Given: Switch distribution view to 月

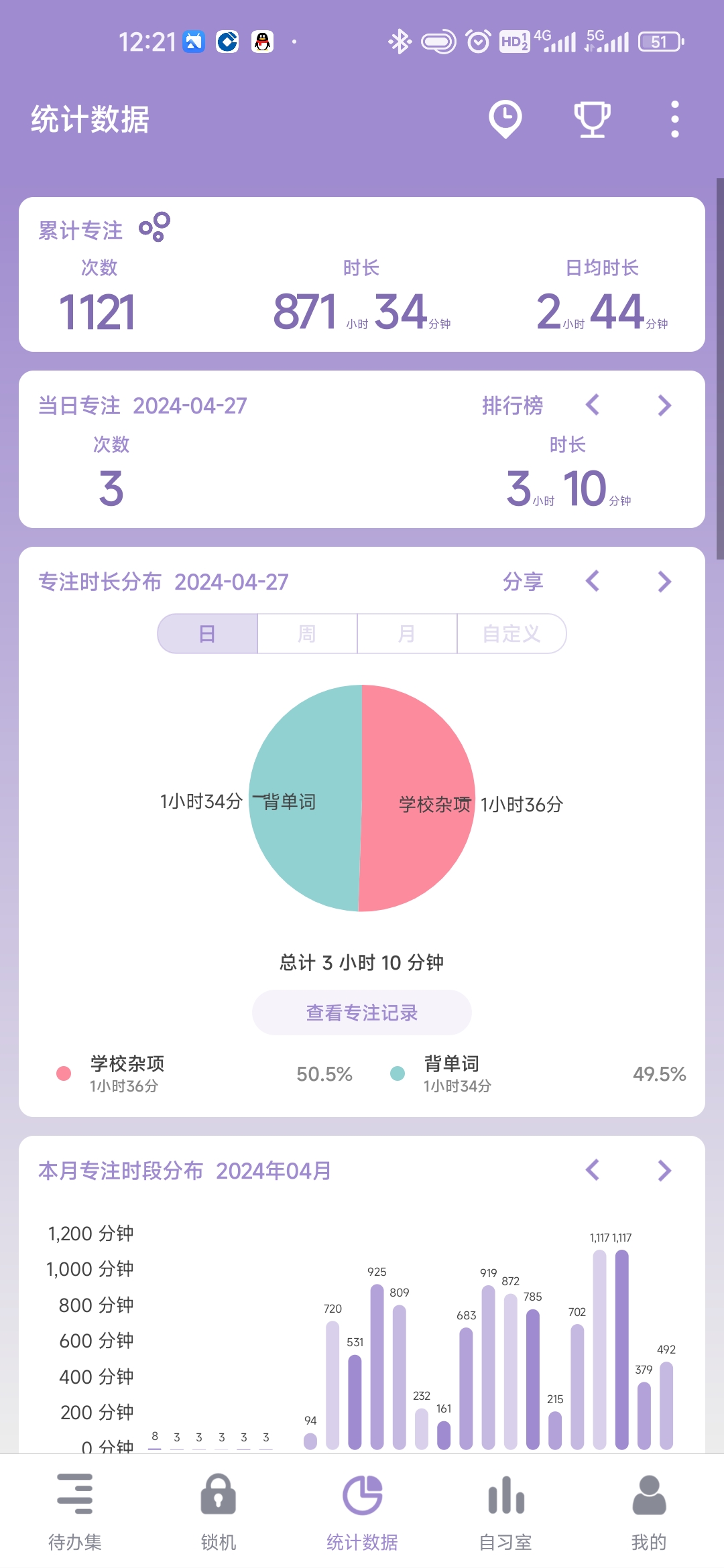Looking at the screenshot, I should tap(407, 633).
